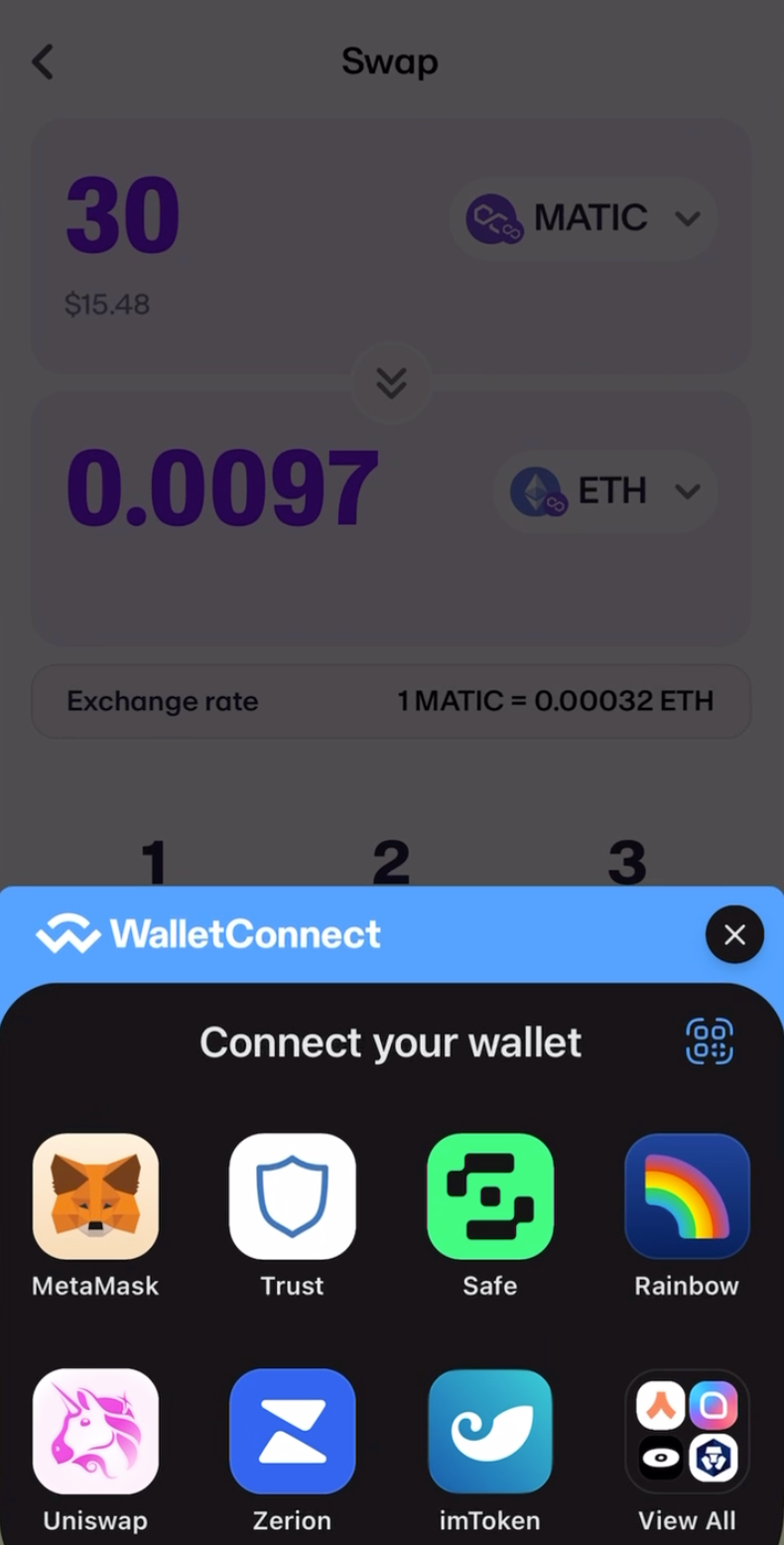The height and width of the screenshot is (1545, 784).
Task: Dismiss the WalletConnect modal
Action: click(734, 934)
